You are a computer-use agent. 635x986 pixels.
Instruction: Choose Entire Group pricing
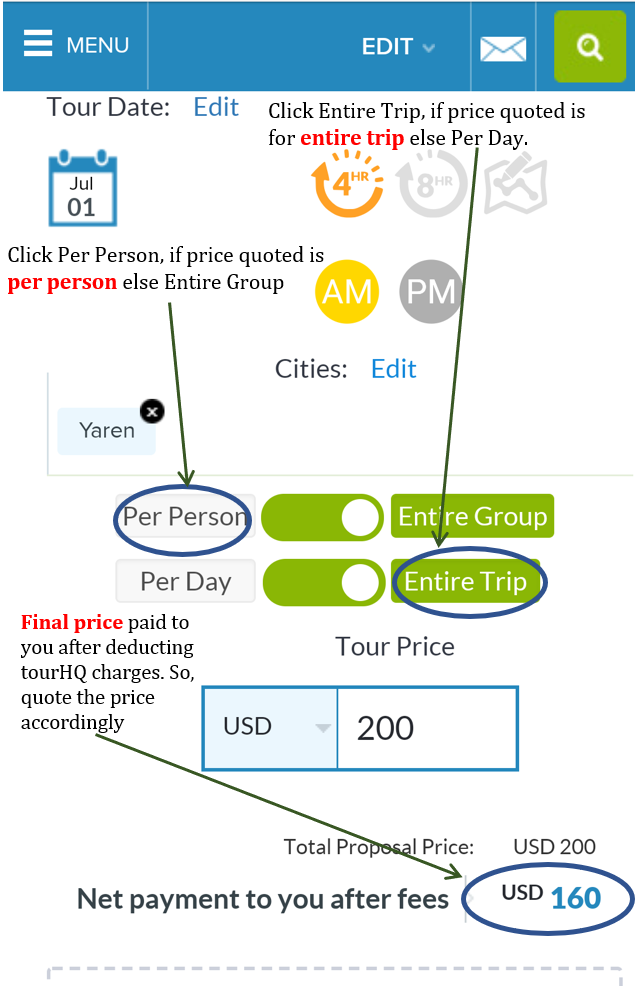(472, 517)
